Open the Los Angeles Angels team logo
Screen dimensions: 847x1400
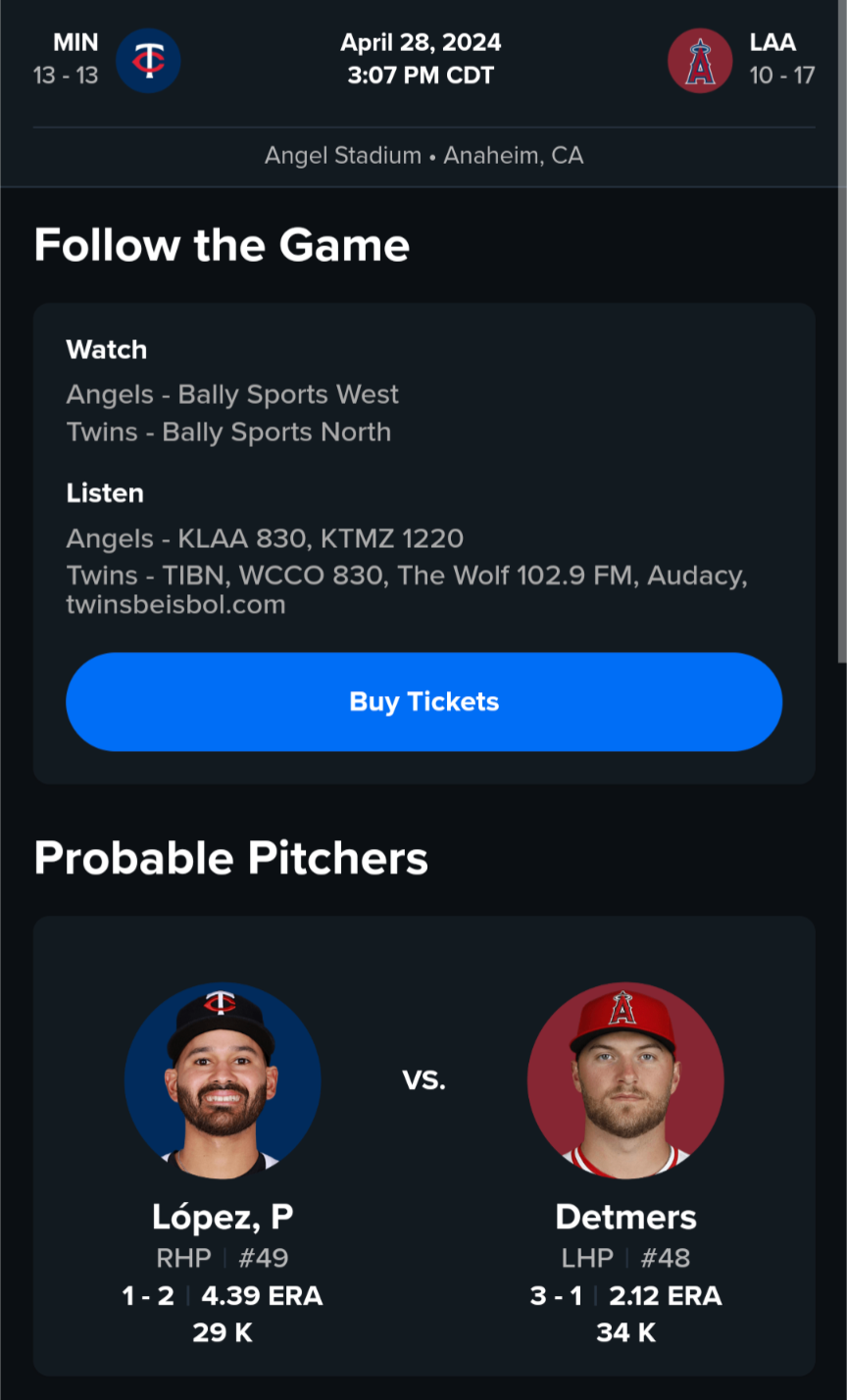pos(700,61)
